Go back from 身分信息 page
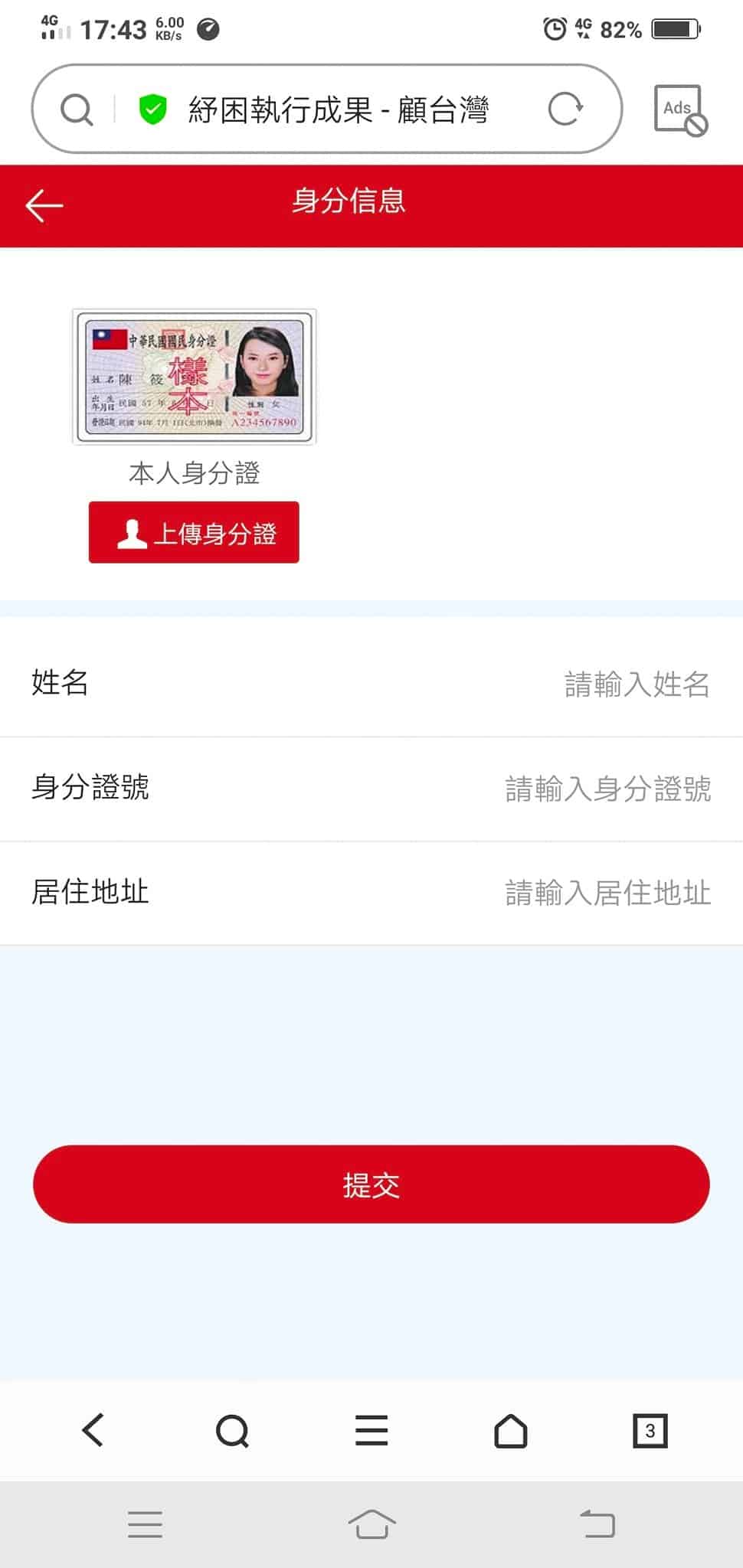Image resolution: width=743 pixels, height=1568 pixels. click(x=44, y=205)
